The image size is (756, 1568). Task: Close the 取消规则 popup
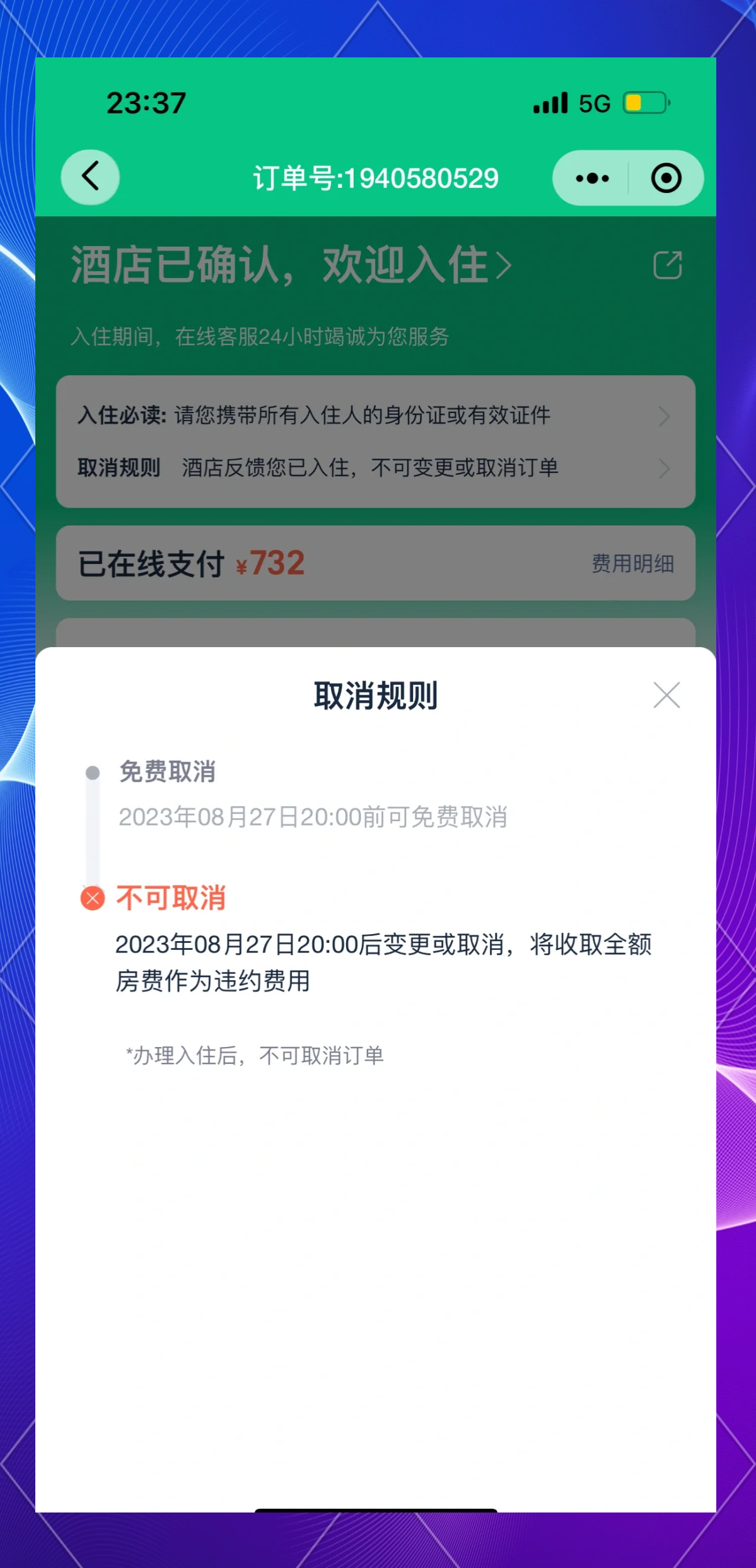666,695
